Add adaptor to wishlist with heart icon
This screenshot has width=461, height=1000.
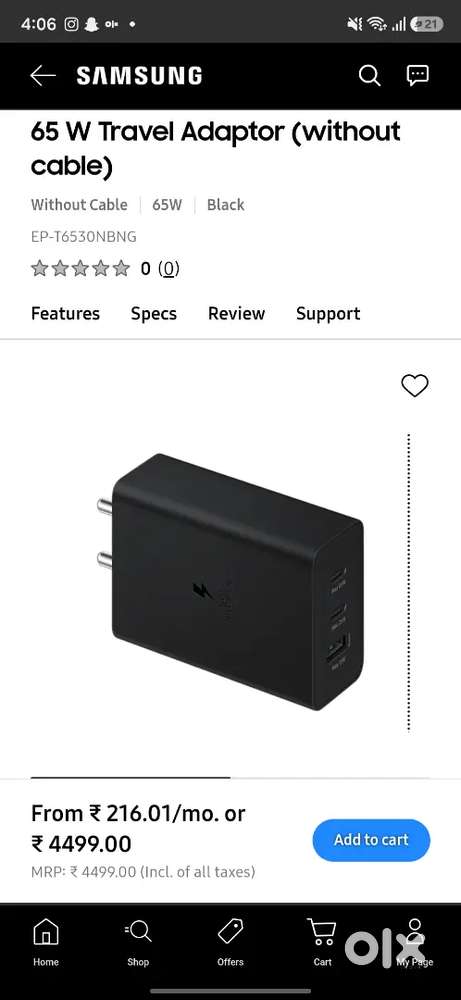pos(414,385)
